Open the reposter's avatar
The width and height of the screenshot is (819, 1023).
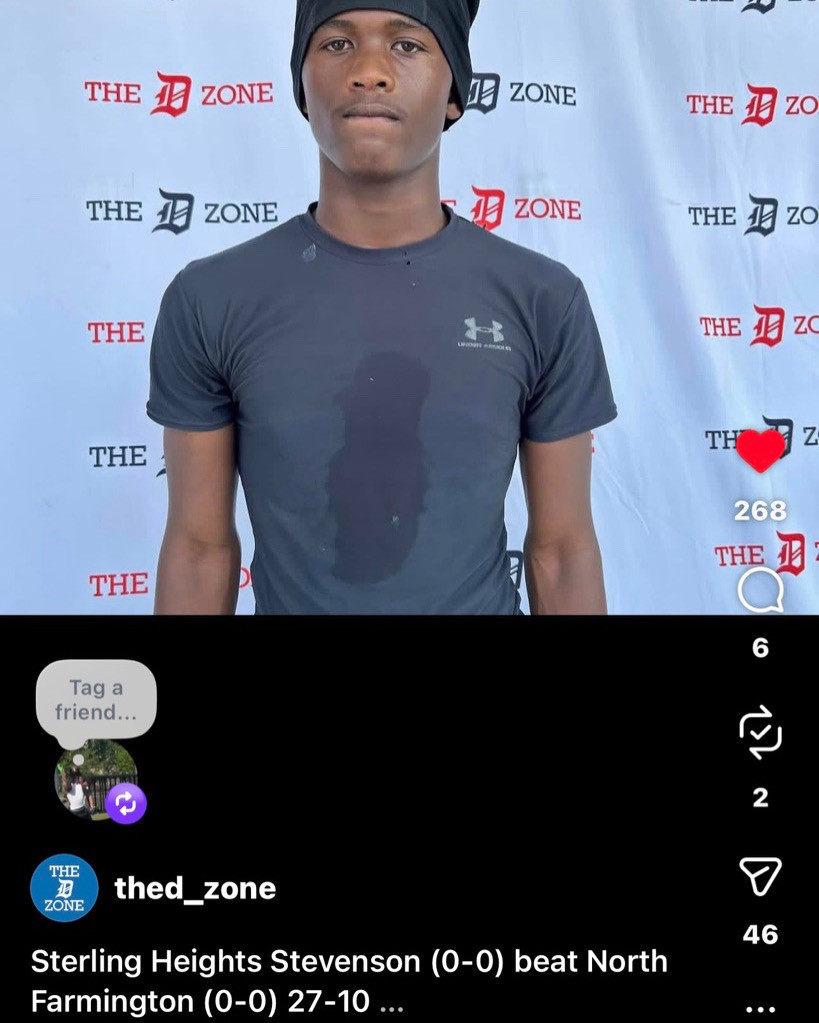coord(96,780)
